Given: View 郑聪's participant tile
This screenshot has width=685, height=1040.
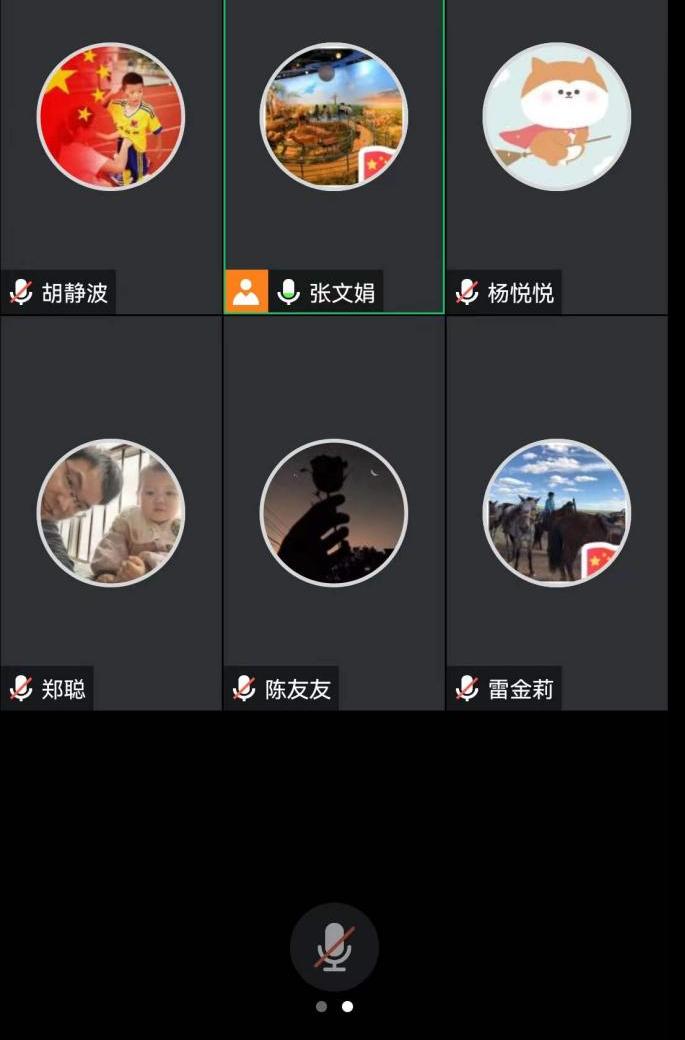Looking at the screenshot, I should point(110,512).
